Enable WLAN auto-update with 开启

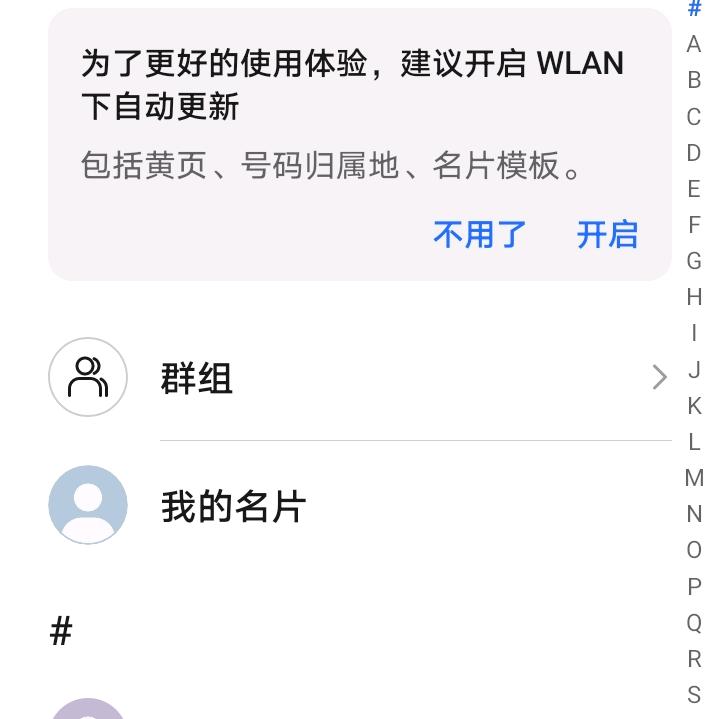click(607, 235)
